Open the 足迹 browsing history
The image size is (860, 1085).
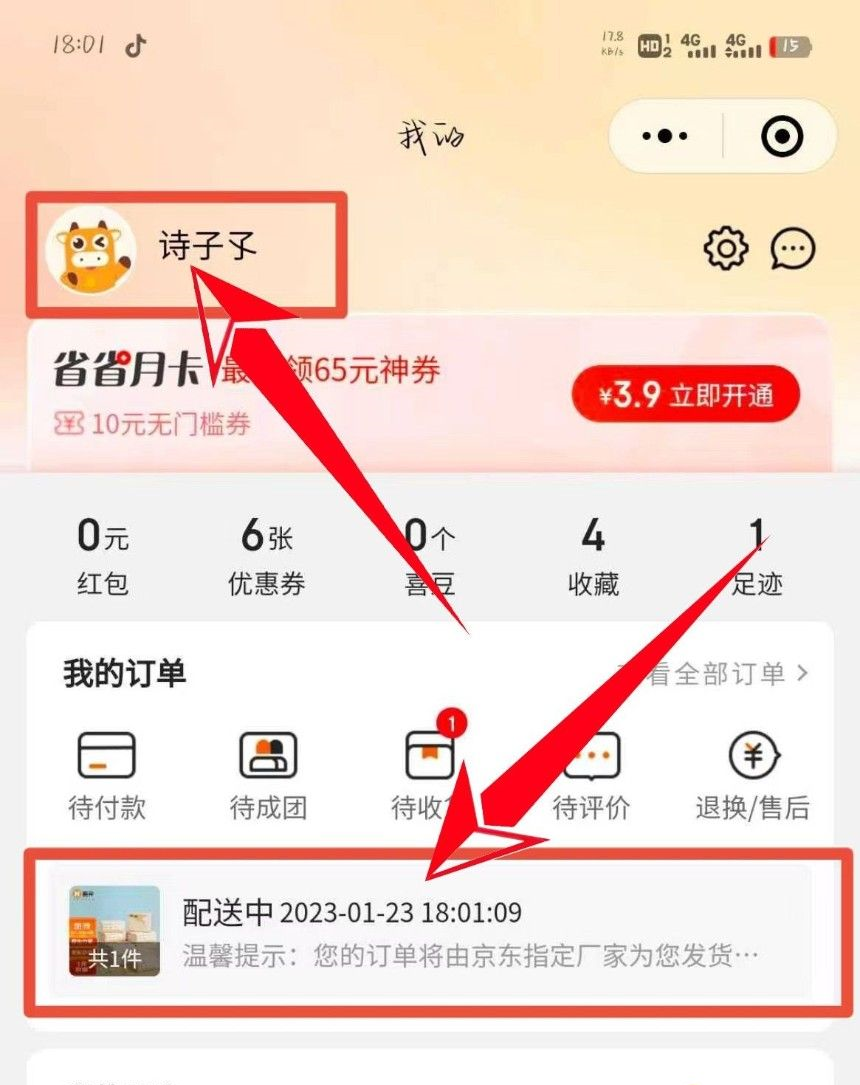click(757, 560)
